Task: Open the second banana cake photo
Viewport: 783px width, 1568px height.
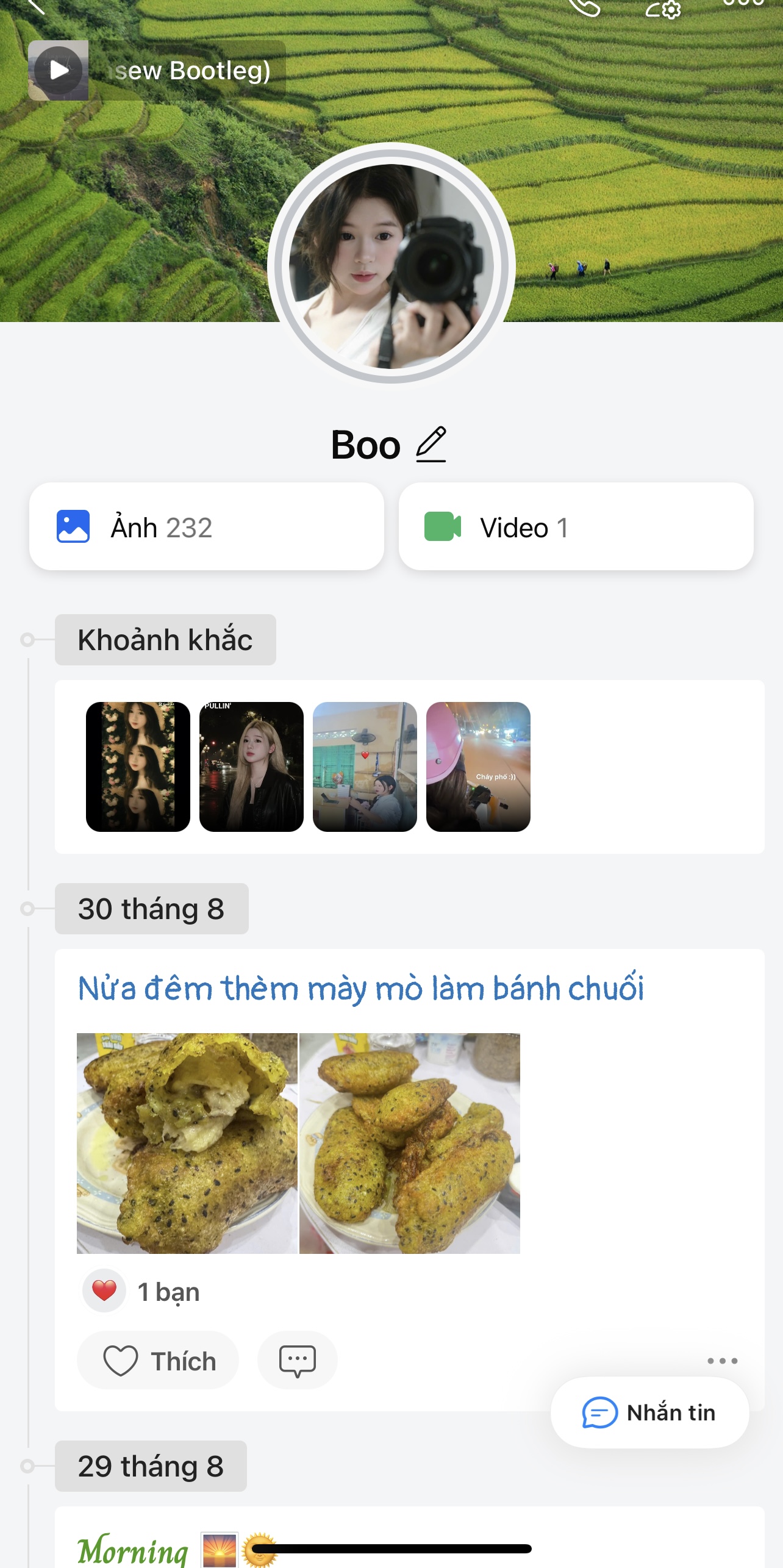Action: pos(410,1143)
